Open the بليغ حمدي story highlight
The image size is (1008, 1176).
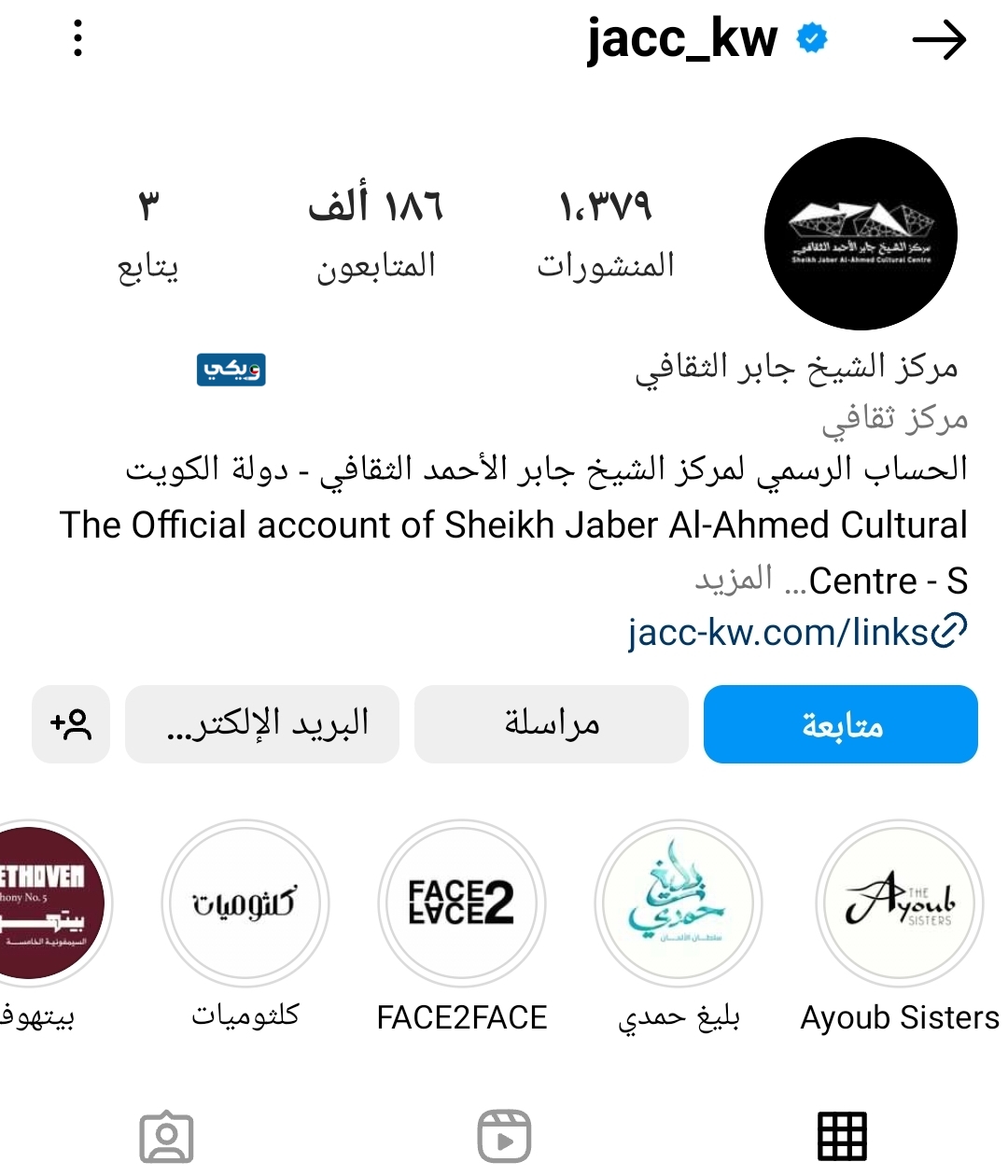pyautogui.click(x=679, y=903)
